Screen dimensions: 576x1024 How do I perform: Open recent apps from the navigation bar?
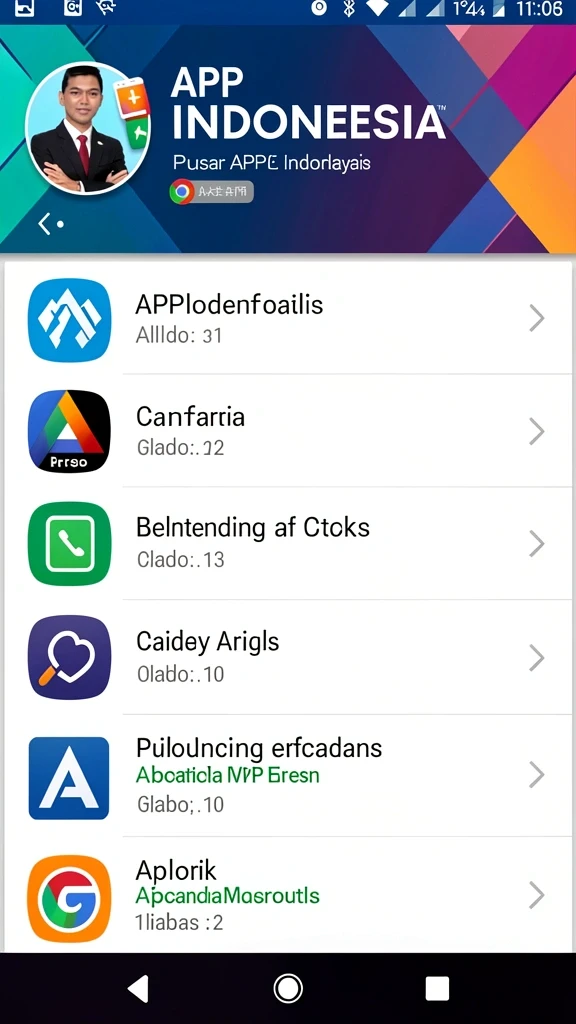(x=437, y=989)
